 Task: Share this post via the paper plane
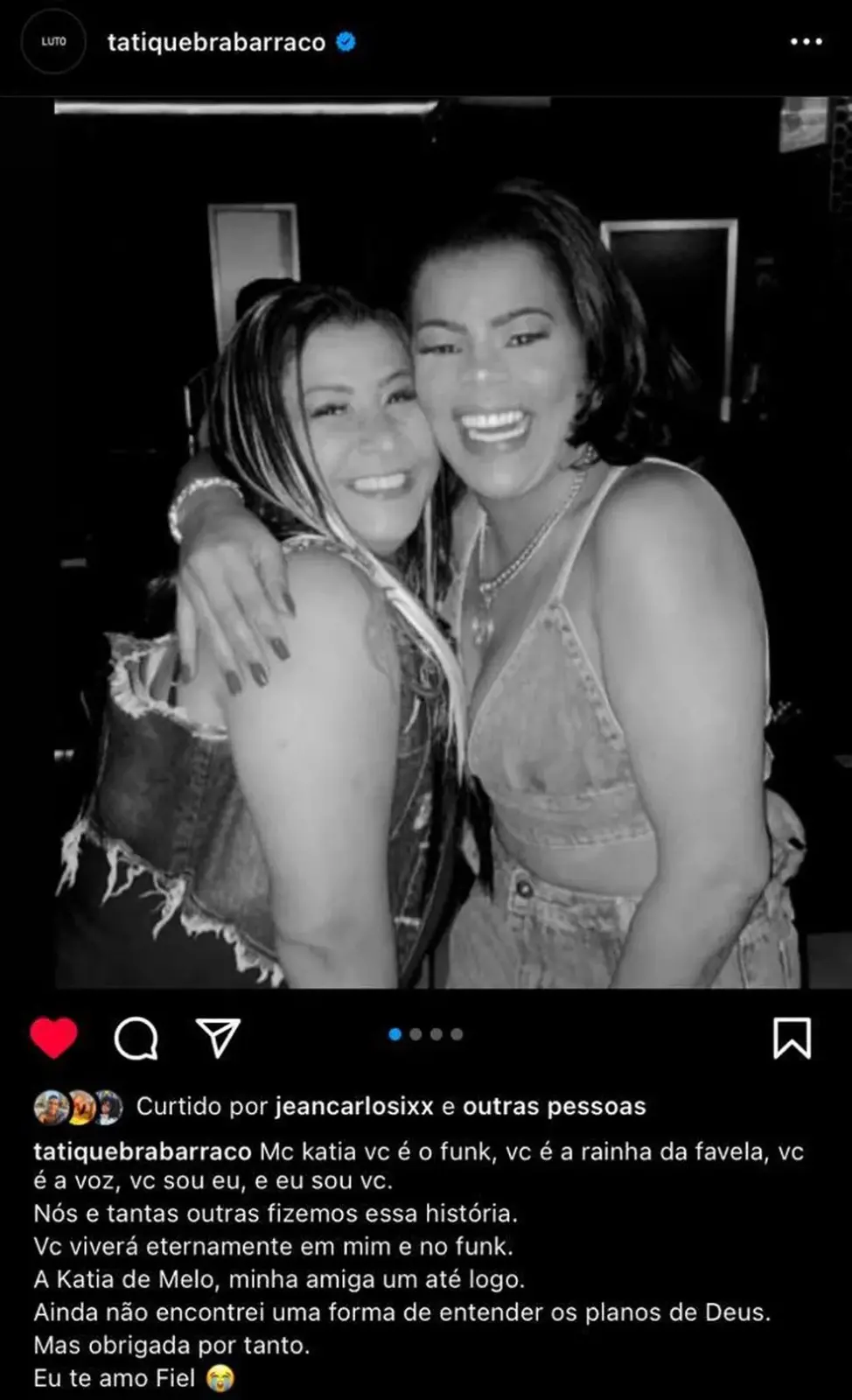pyautogui.click(x=218, y=1039)
